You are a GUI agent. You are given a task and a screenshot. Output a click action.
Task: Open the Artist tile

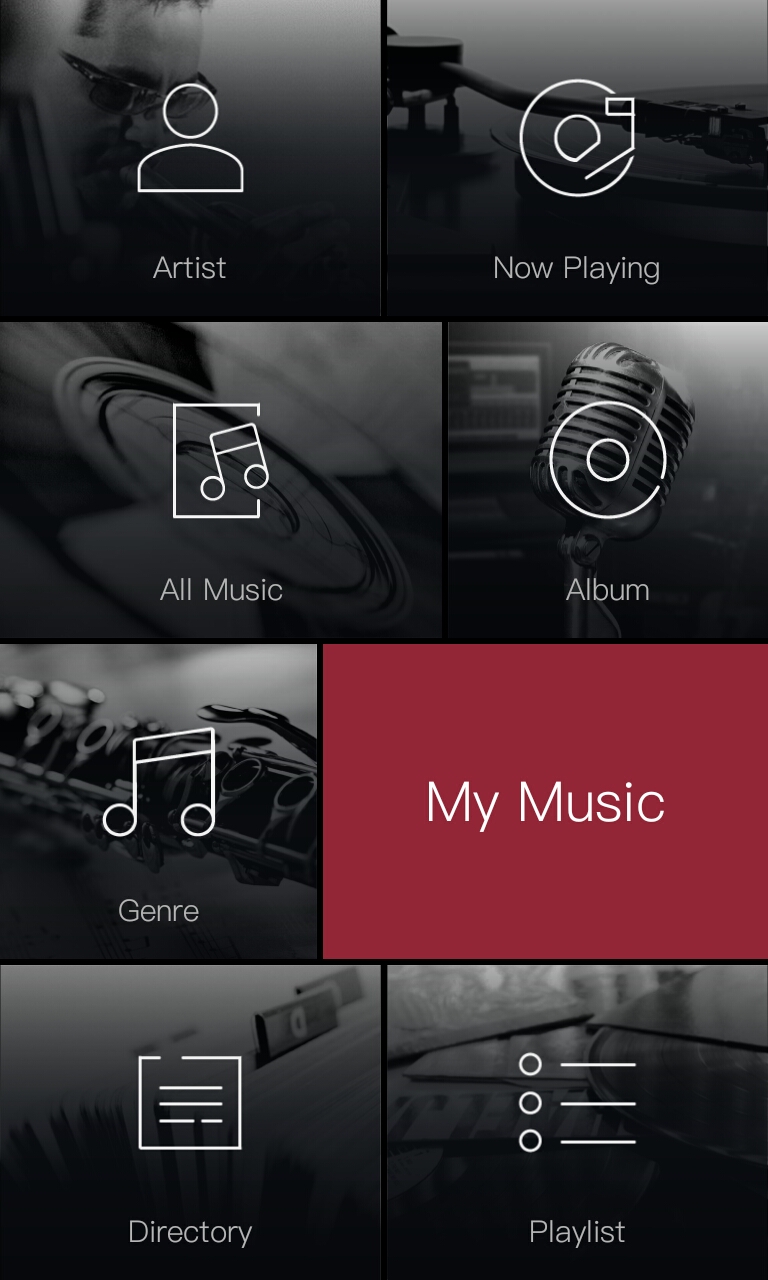tap(190, 160)
